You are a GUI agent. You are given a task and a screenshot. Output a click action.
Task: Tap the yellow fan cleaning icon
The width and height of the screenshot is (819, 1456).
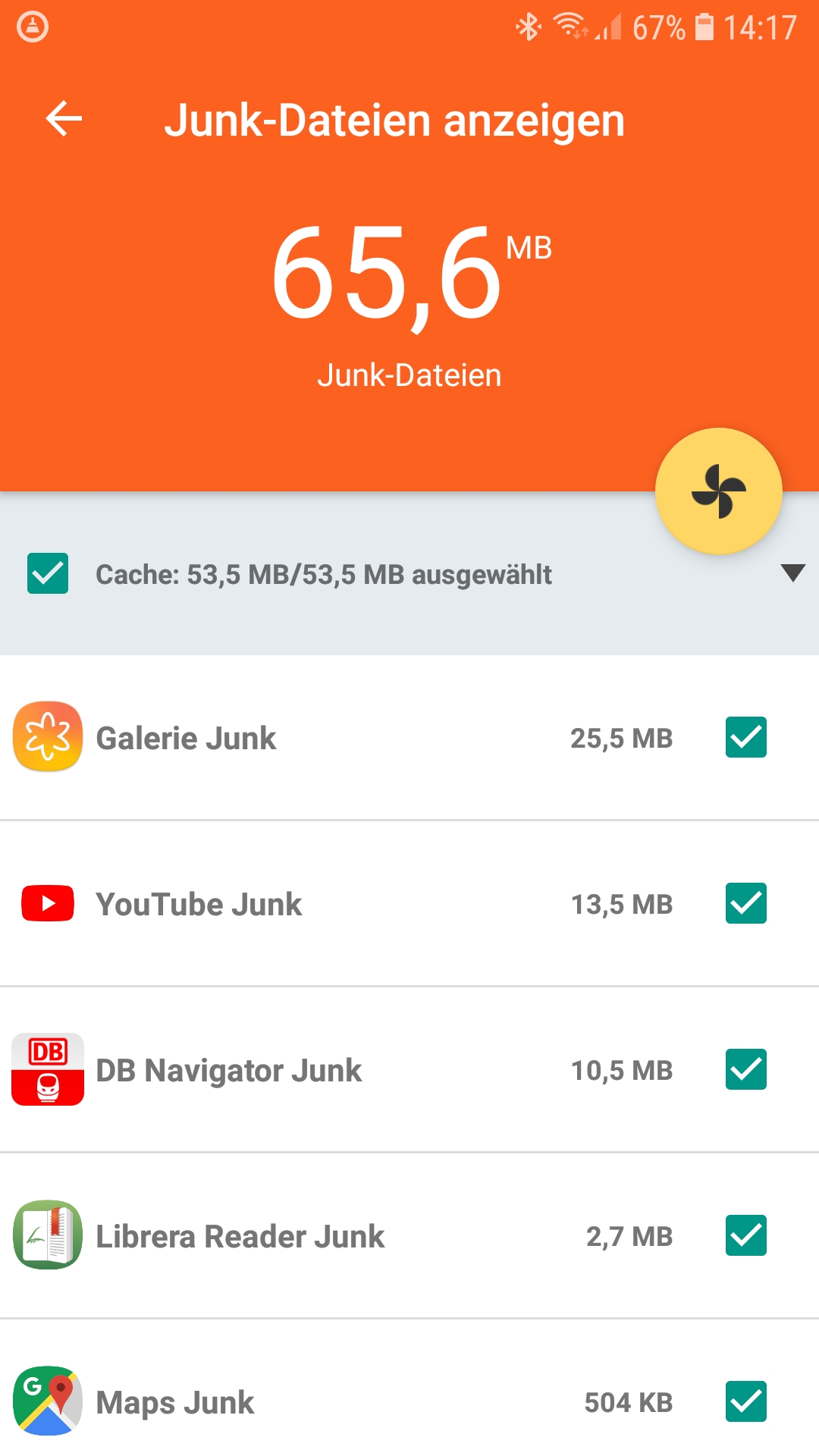718,491
